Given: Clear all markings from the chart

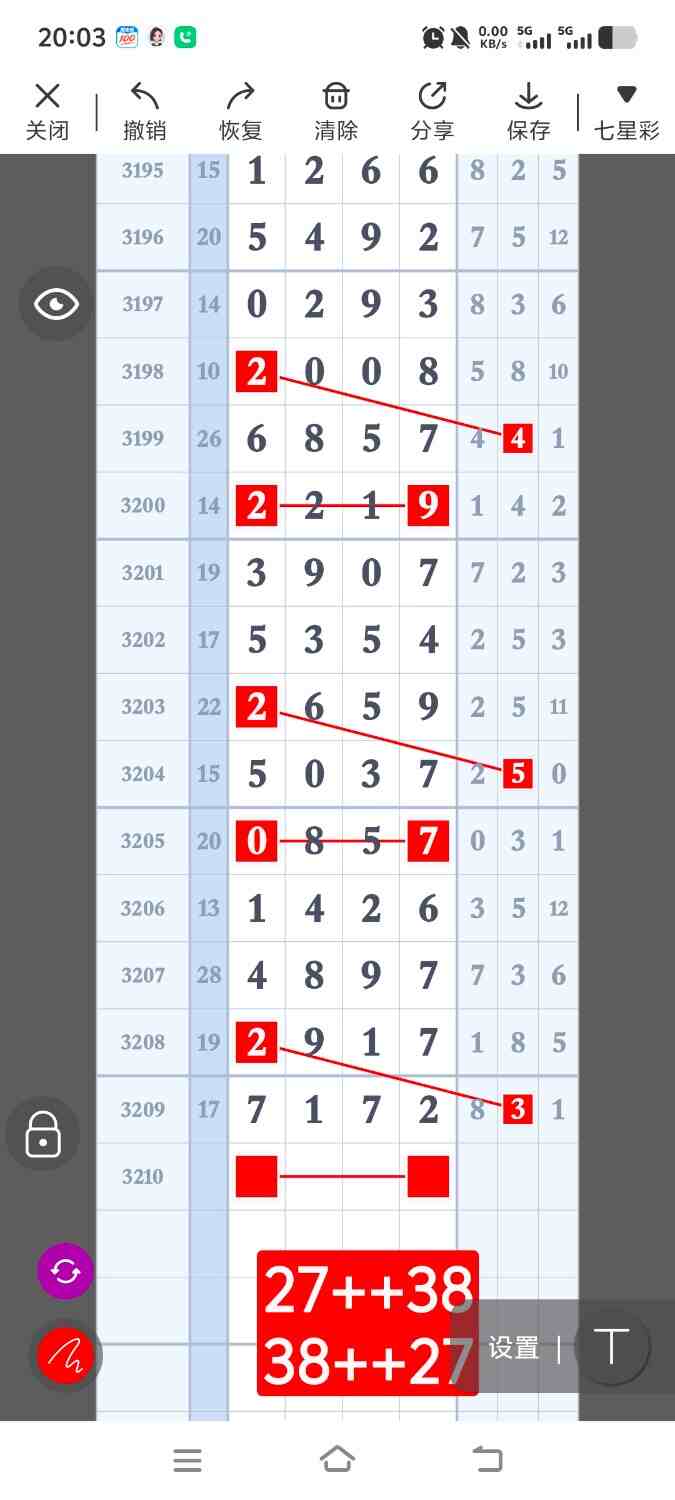Looking at the screenshot, I should [336, 111].
